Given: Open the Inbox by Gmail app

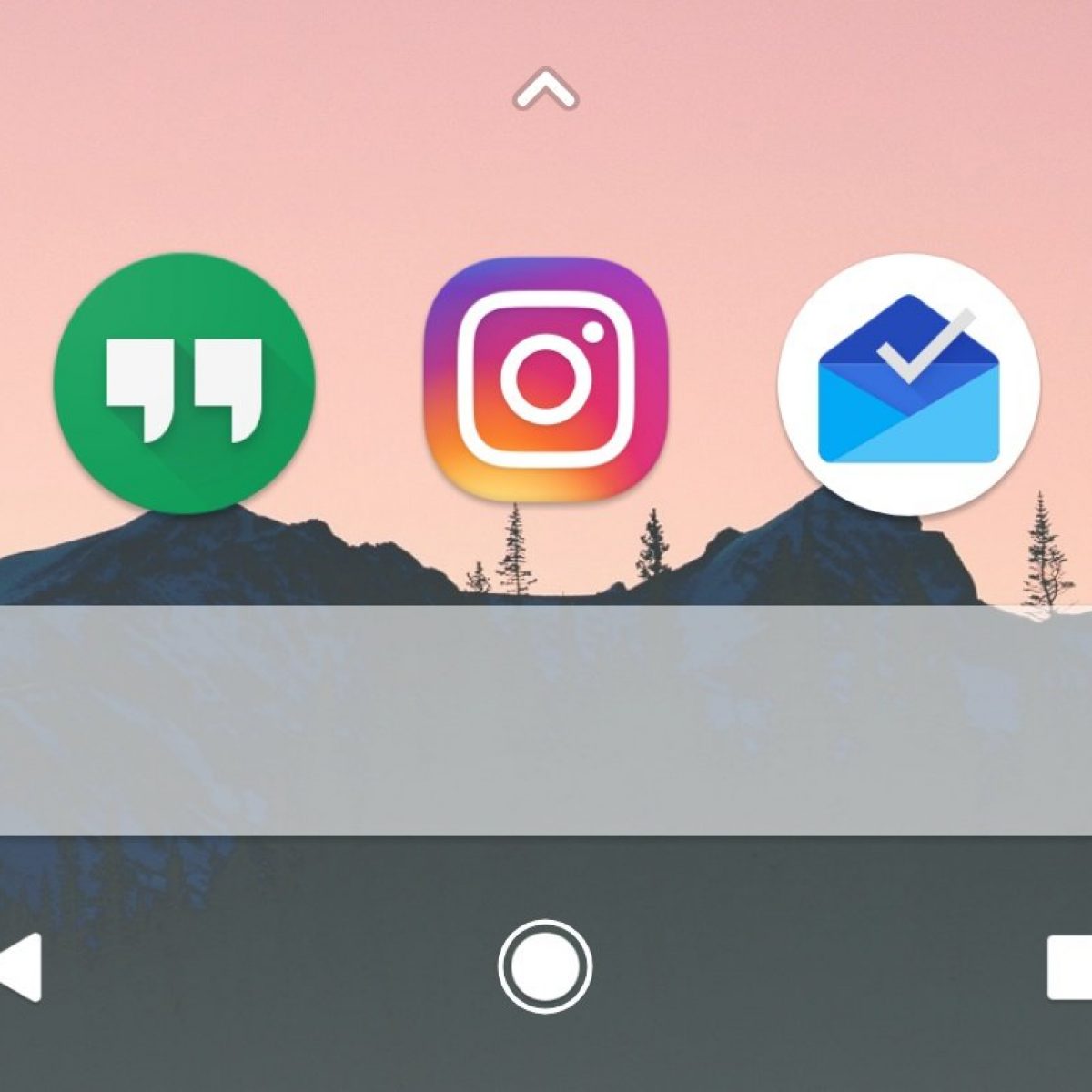Looking at the screenshot, I should click(x=908, y=384).
